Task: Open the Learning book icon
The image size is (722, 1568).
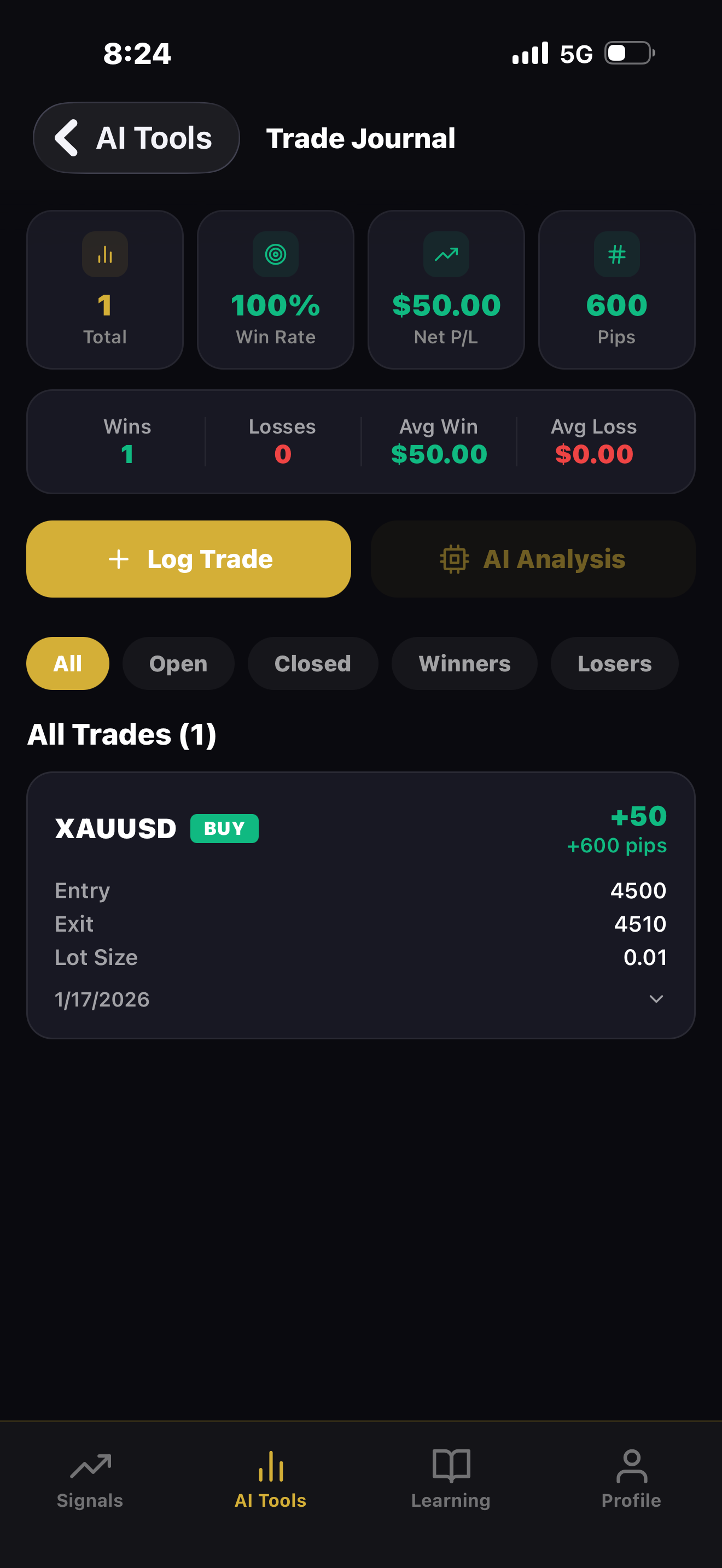Action: 450,1465
